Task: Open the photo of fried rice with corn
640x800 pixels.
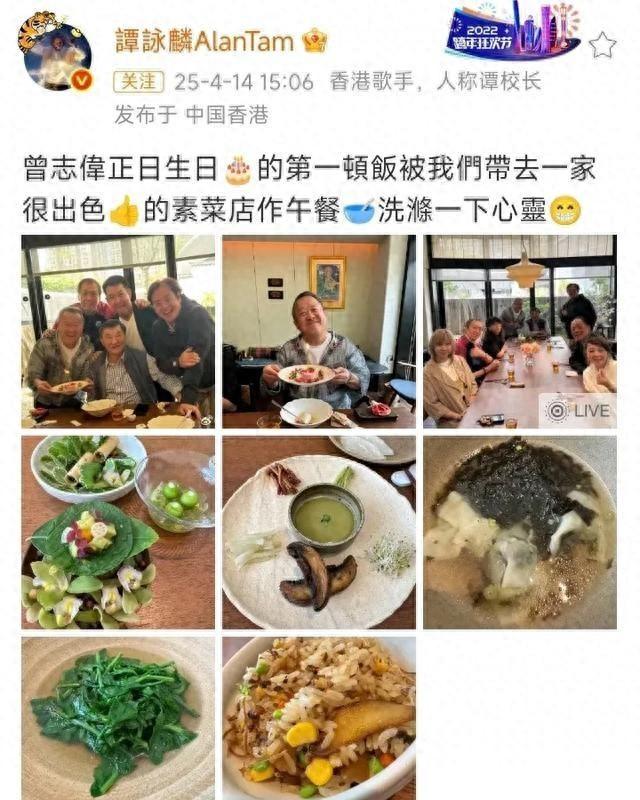Action: (318, 718)
